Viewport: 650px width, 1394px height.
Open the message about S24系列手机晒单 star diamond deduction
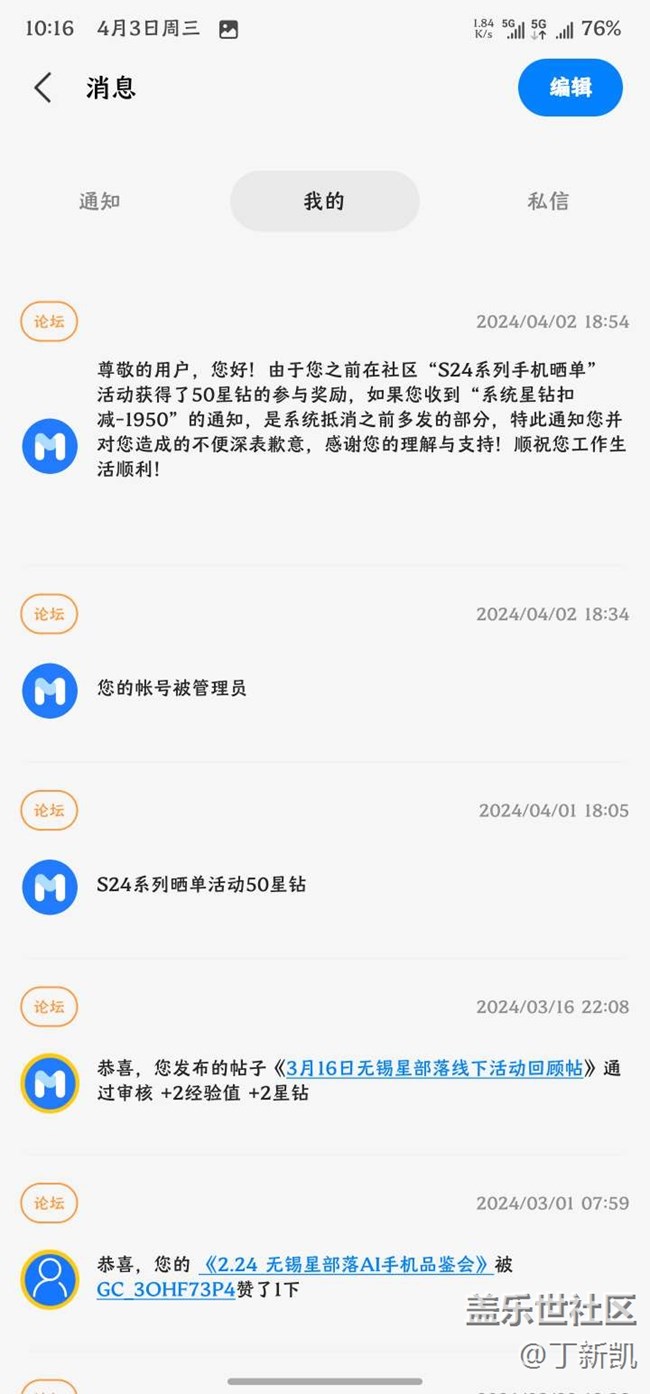pyautogui.click(x=325, y=419)
